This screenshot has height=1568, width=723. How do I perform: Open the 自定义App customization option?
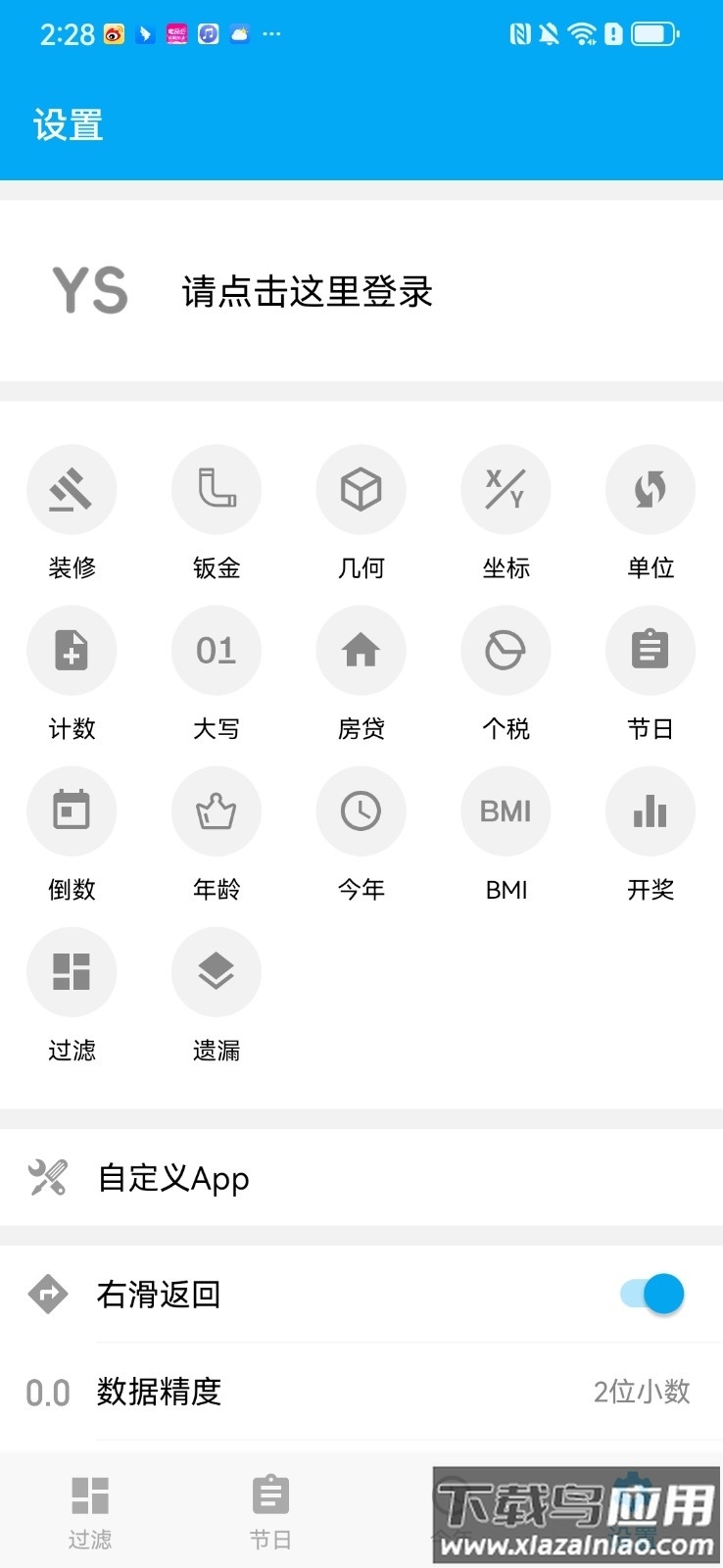point(361,1178)
